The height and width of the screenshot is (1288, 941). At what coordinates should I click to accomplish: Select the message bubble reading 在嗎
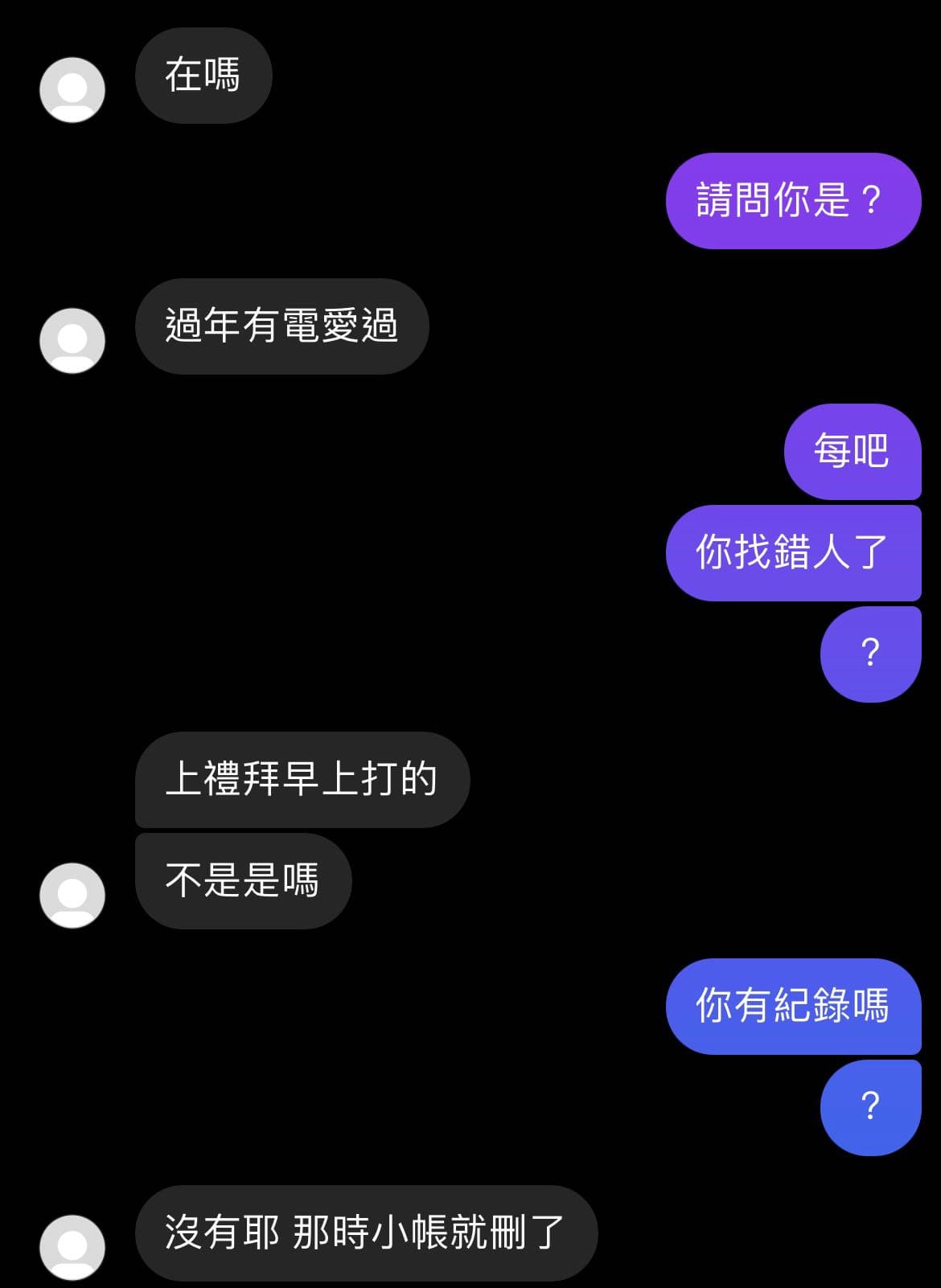click(x=202, y=75)
